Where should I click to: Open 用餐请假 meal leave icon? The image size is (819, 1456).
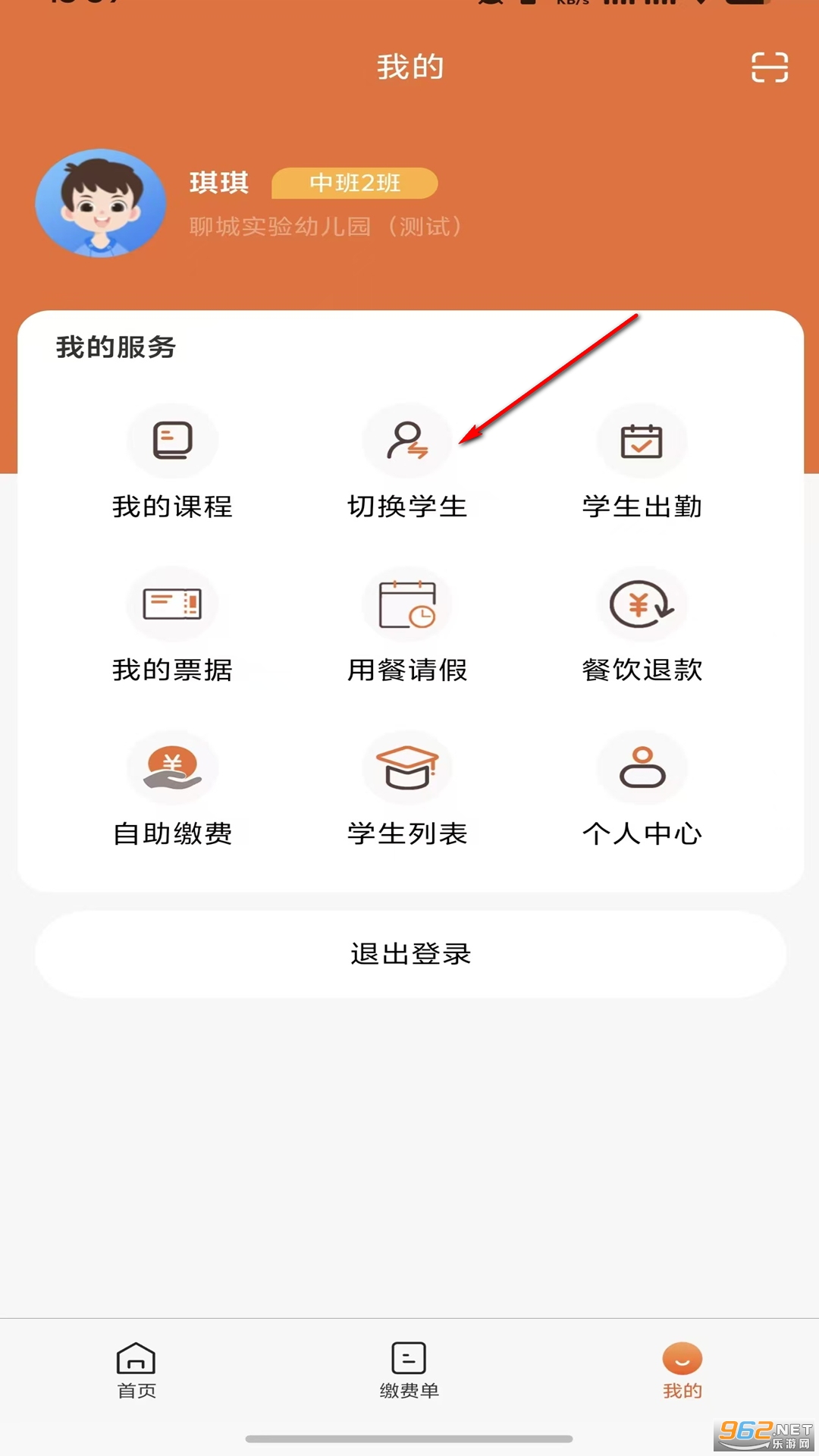click(408, 626)
